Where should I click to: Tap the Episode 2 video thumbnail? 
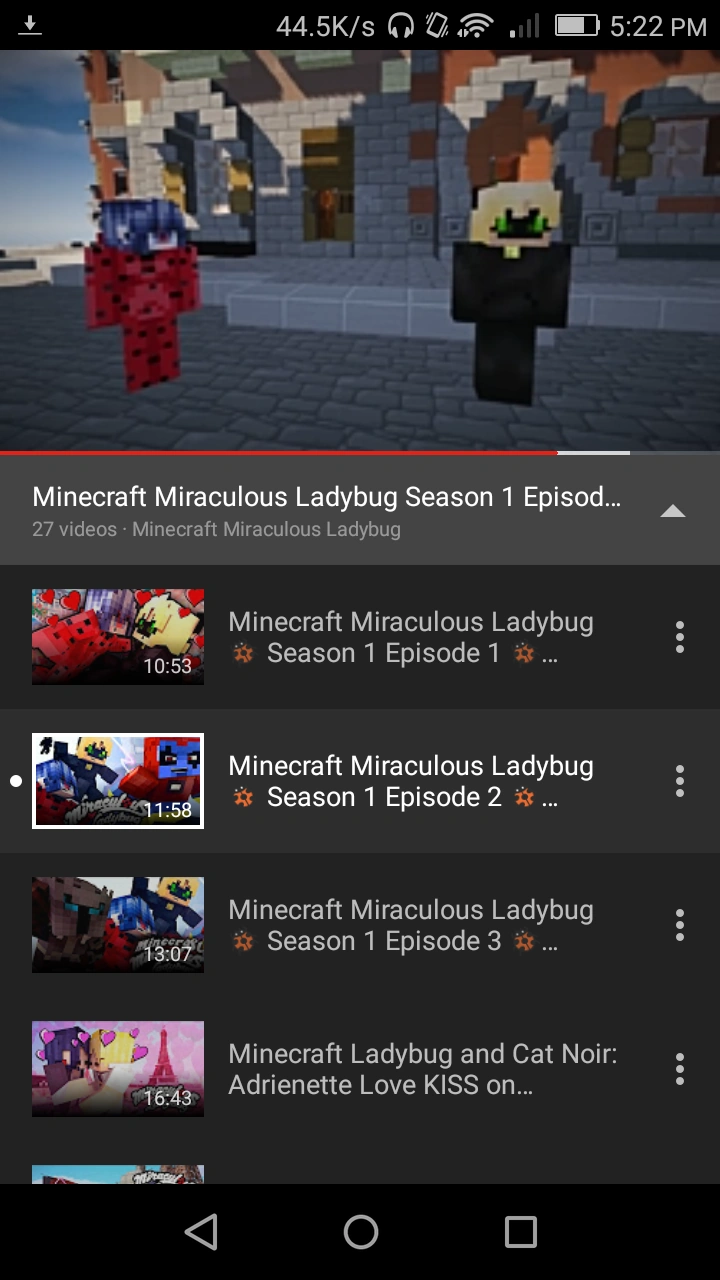click(117, 781)
